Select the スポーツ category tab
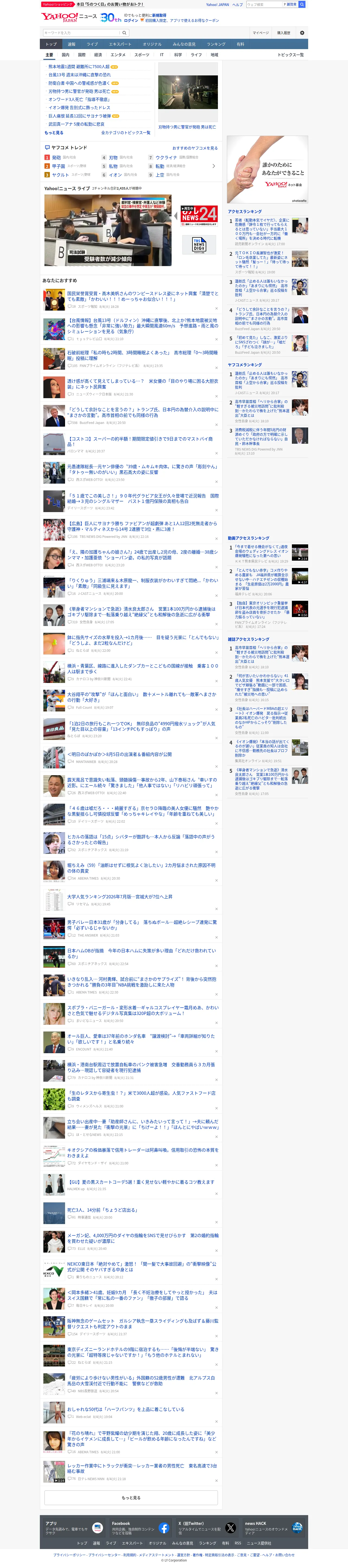Viewport: 348px width, 1568px height. [142, 55]
